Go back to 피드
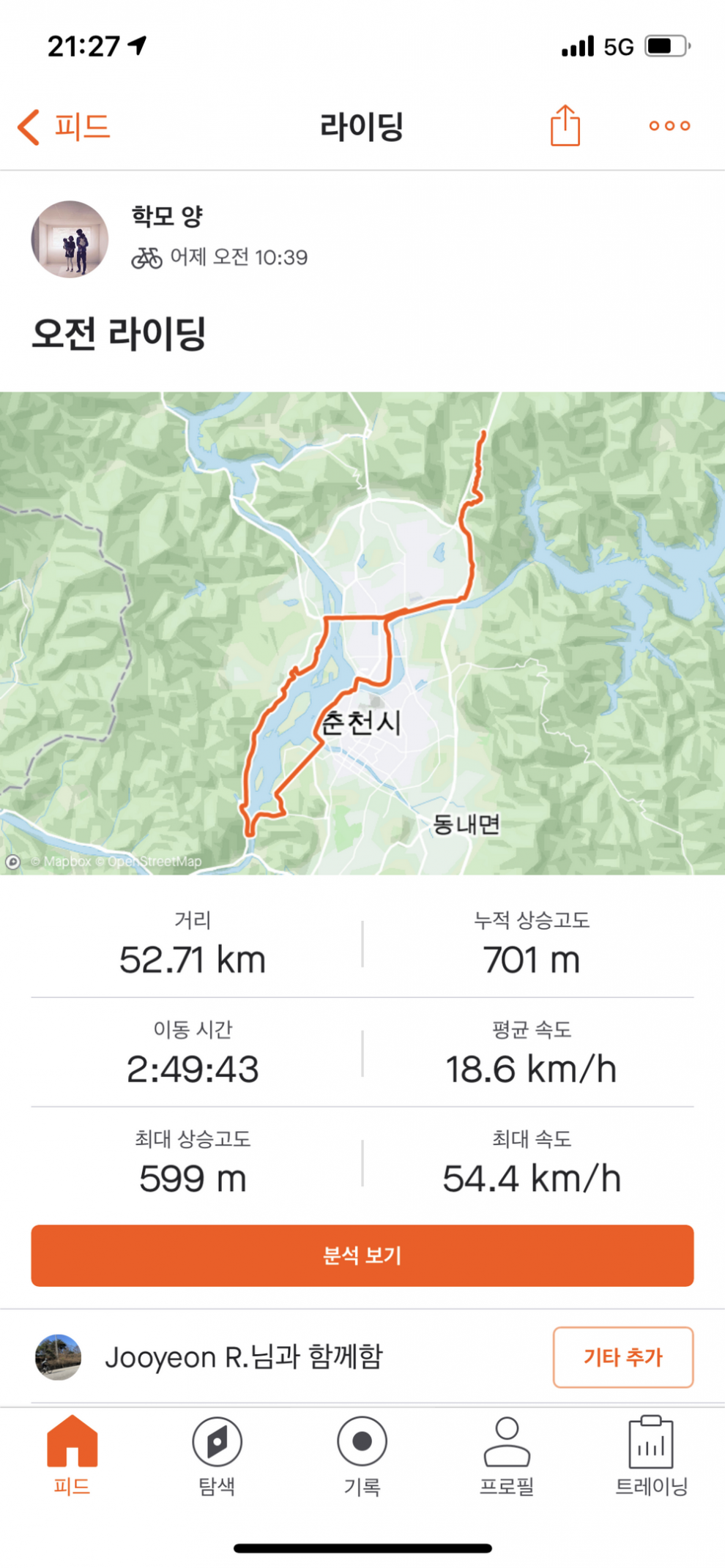 (64, 127)
